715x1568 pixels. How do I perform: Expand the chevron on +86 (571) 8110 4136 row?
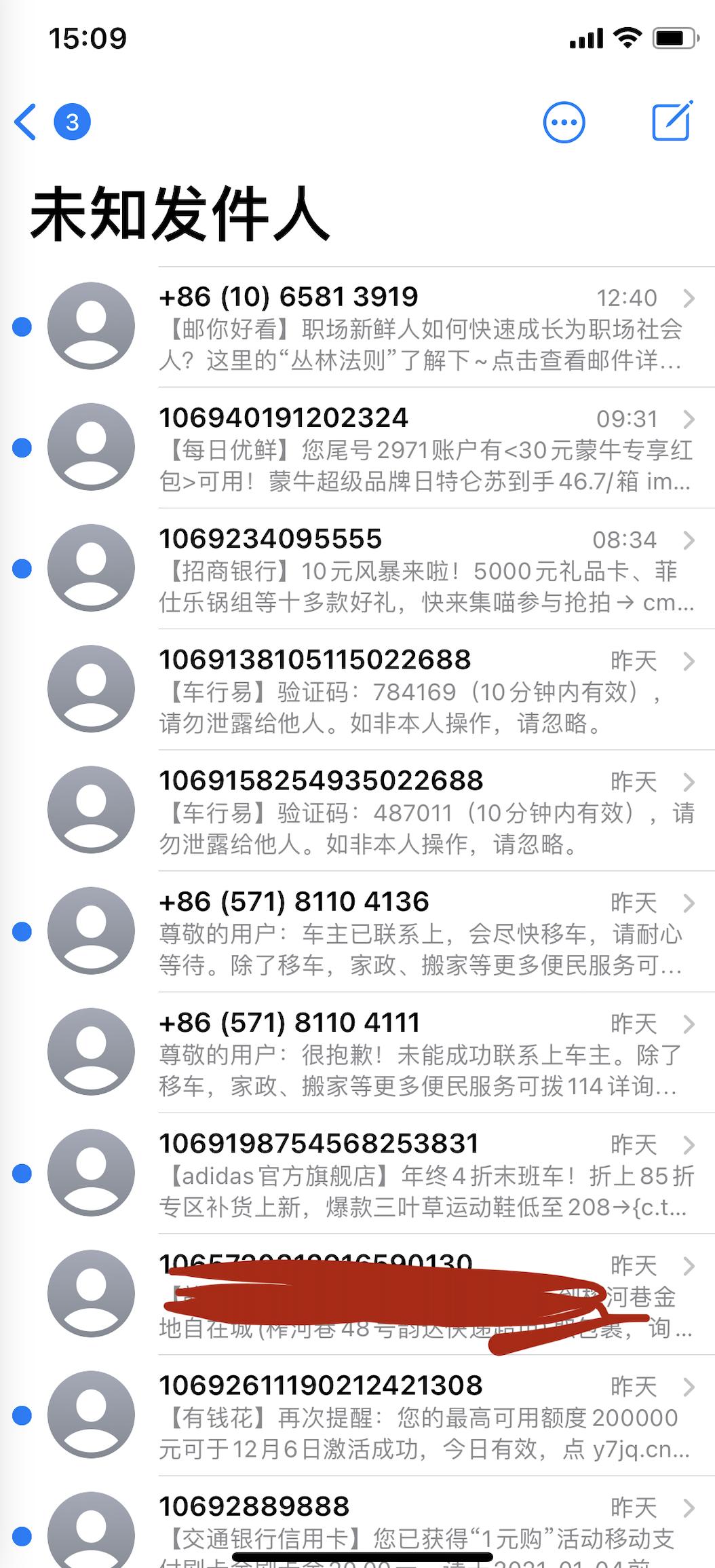tap(691, 903)
